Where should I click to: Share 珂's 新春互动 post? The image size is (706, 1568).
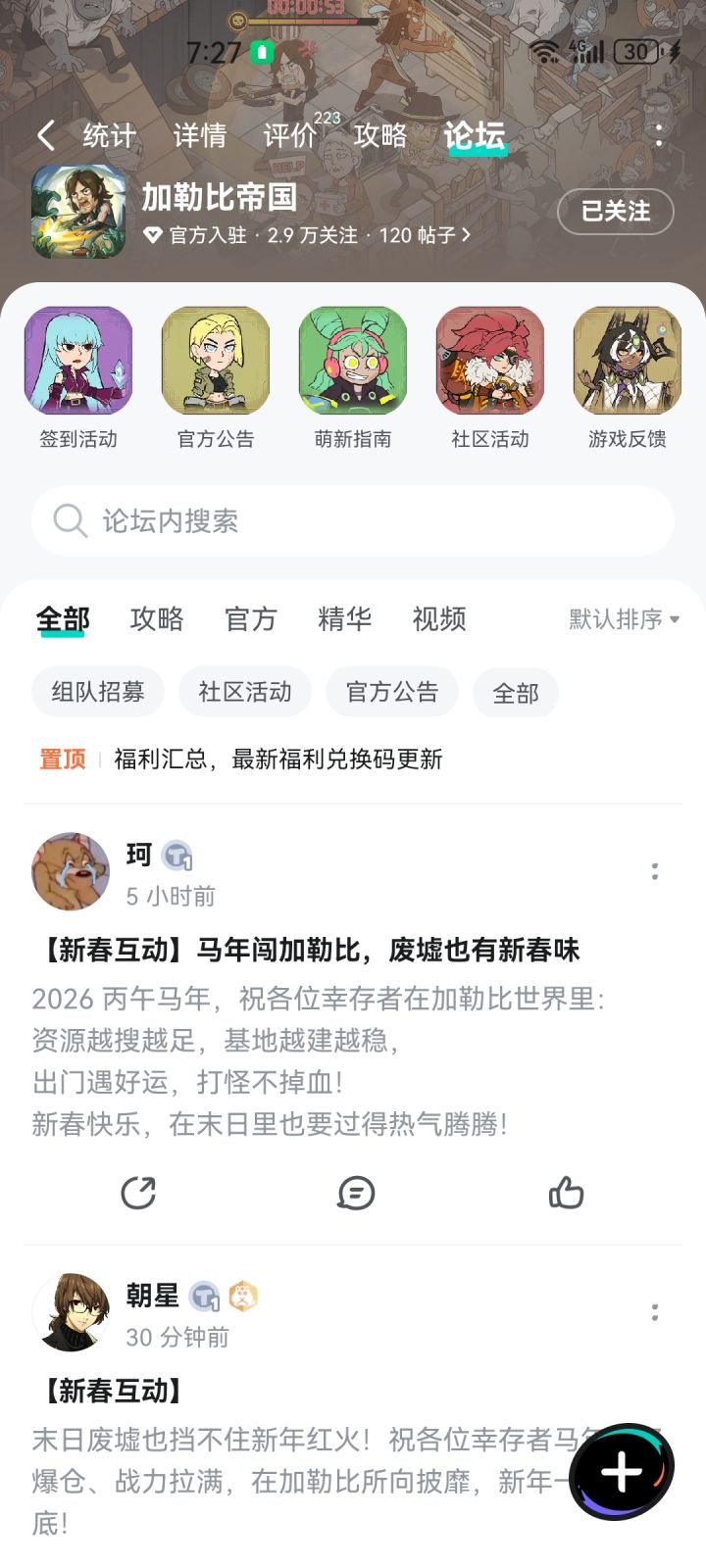(138, 1193)
